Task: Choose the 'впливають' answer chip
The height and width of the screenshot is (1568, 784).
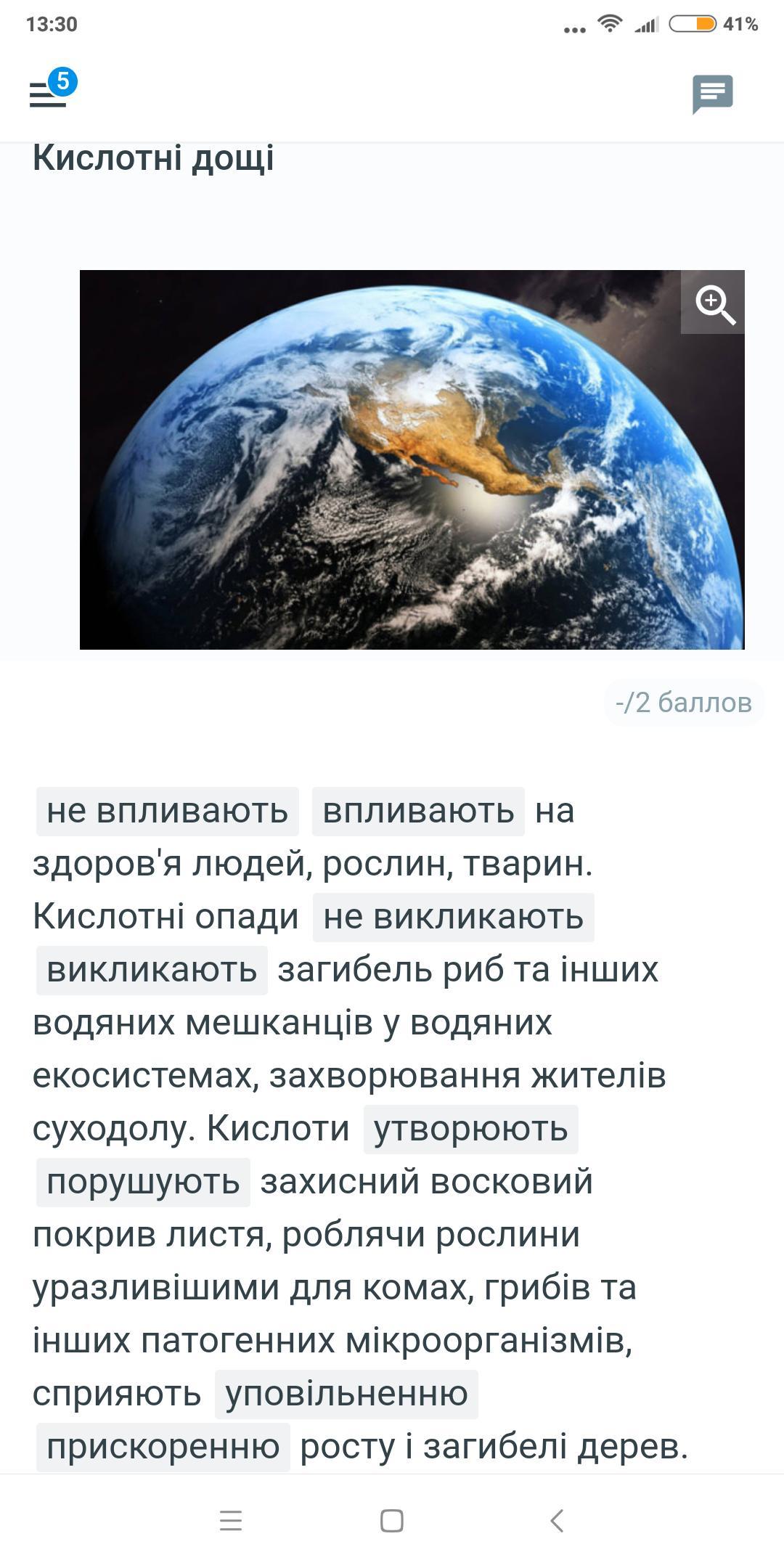Action: tap(418, 811)
